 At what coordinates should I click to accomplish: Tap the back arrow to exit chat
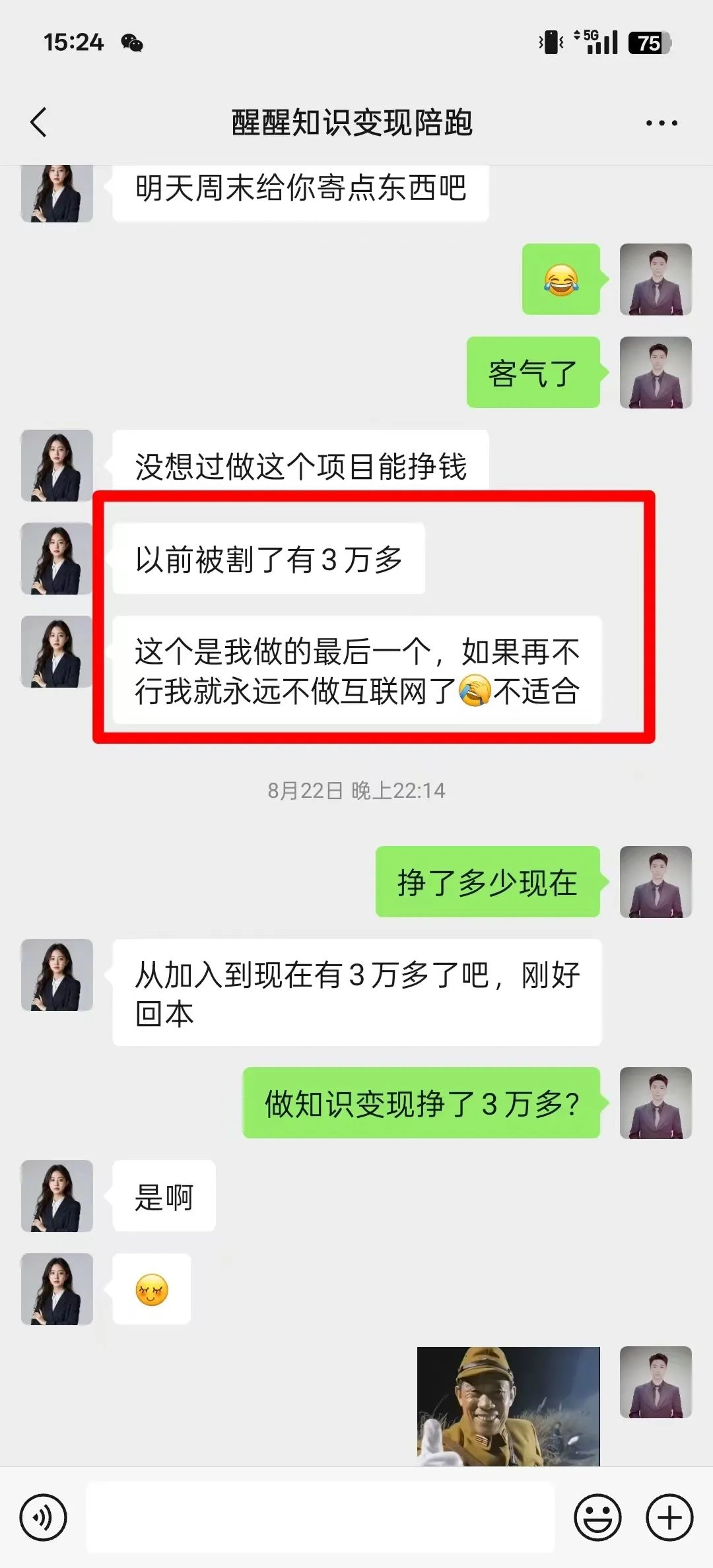38,123
